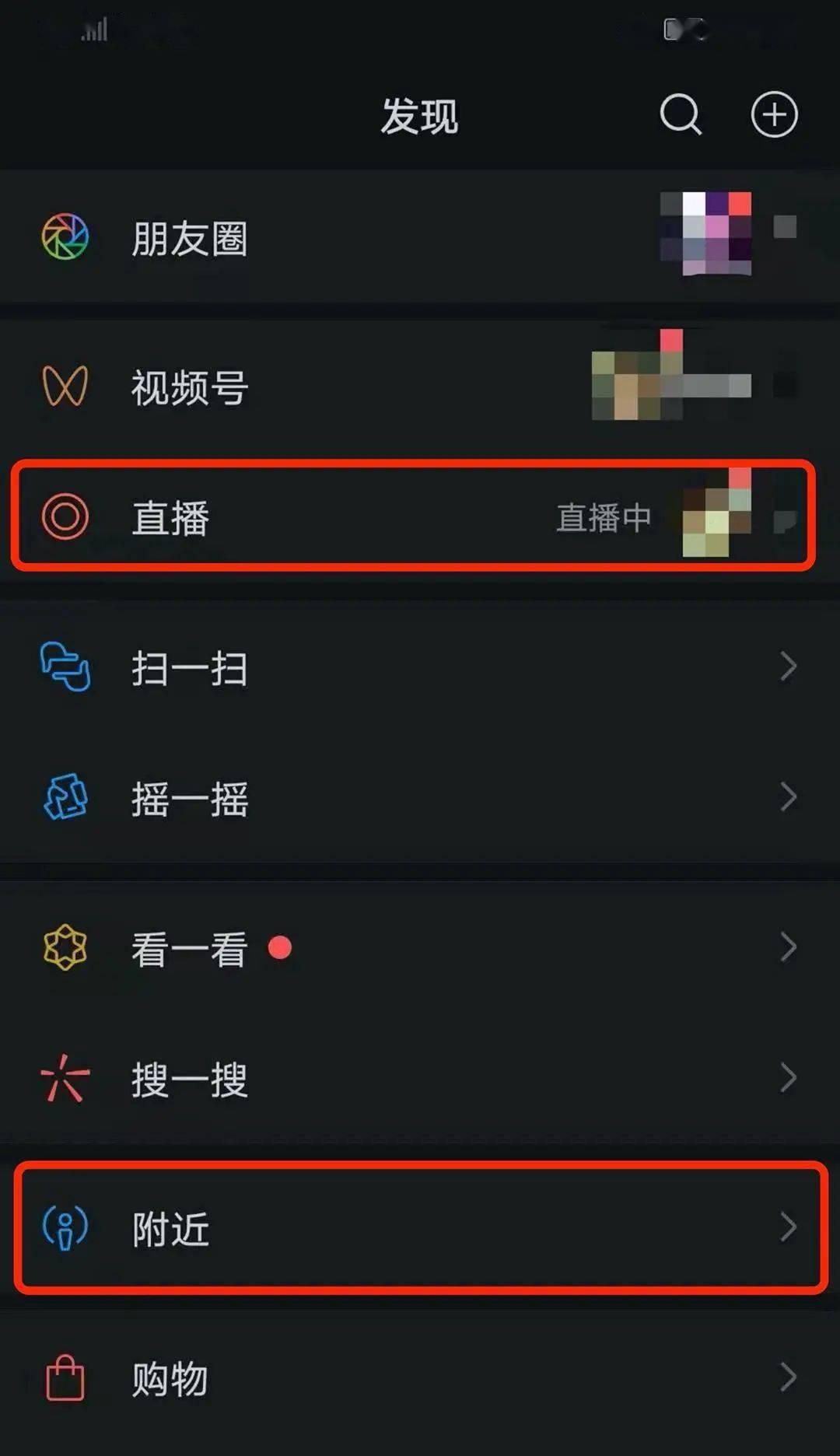Open 购物 shopping
The width and height of the screenshot is (840, 1456).
pos(171,1377)
